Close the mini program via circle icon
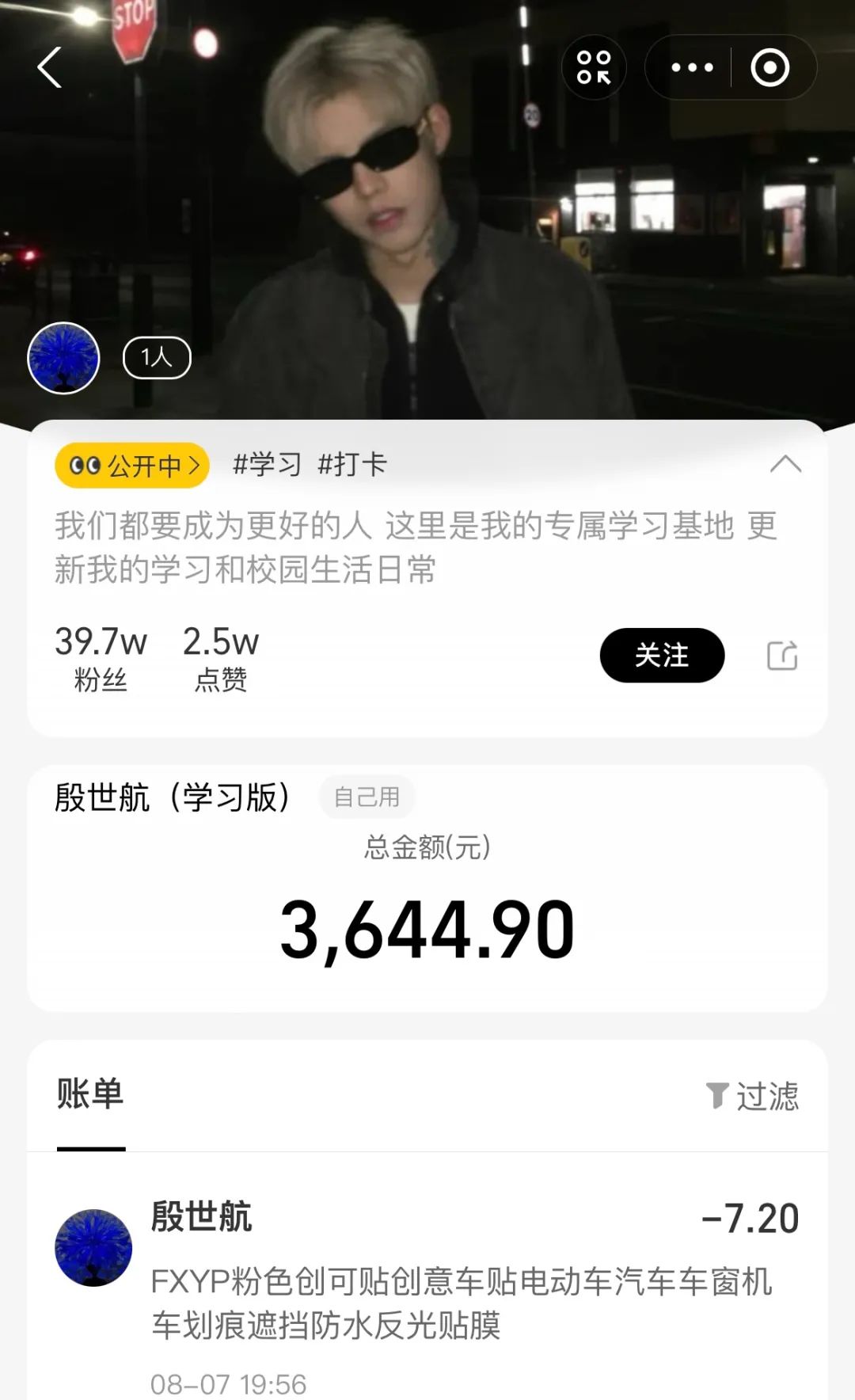 [x=769, y=67]
